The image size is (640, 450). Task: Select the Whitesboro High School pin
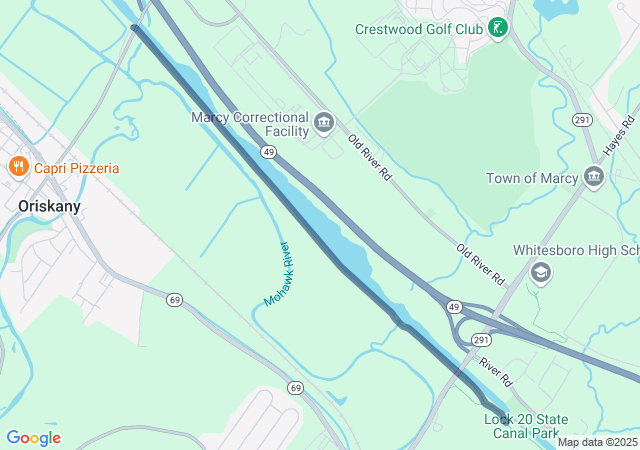click(541, 272)
